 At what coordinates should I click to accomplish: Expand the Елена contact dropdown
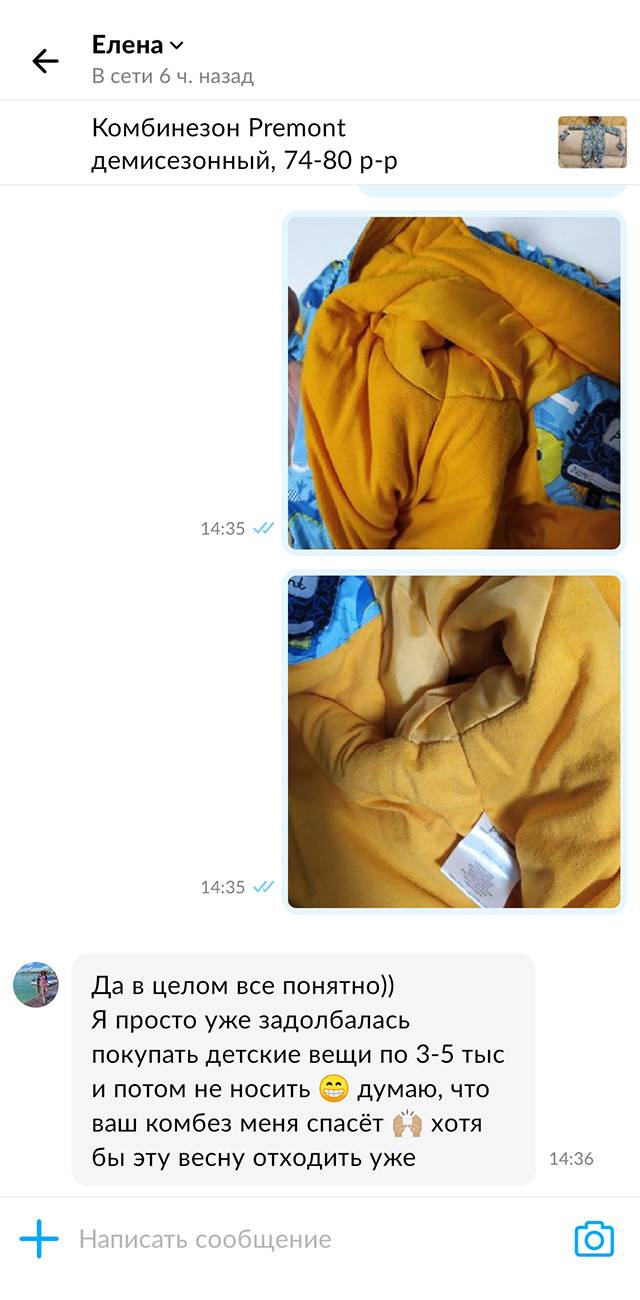click(138, 45)
